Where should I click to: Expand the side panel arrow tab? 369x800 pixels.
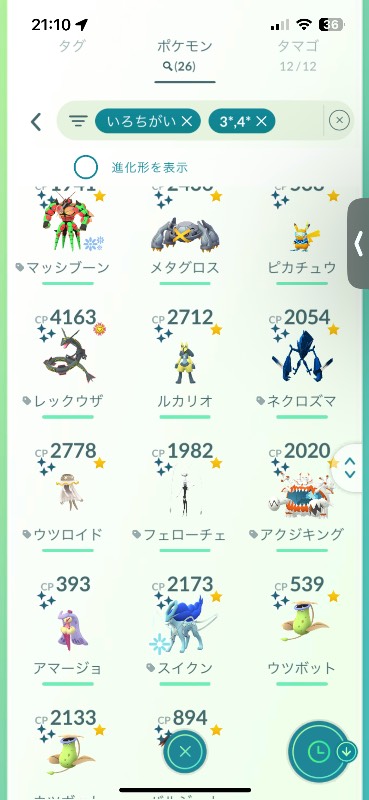[x=359, y=244]
